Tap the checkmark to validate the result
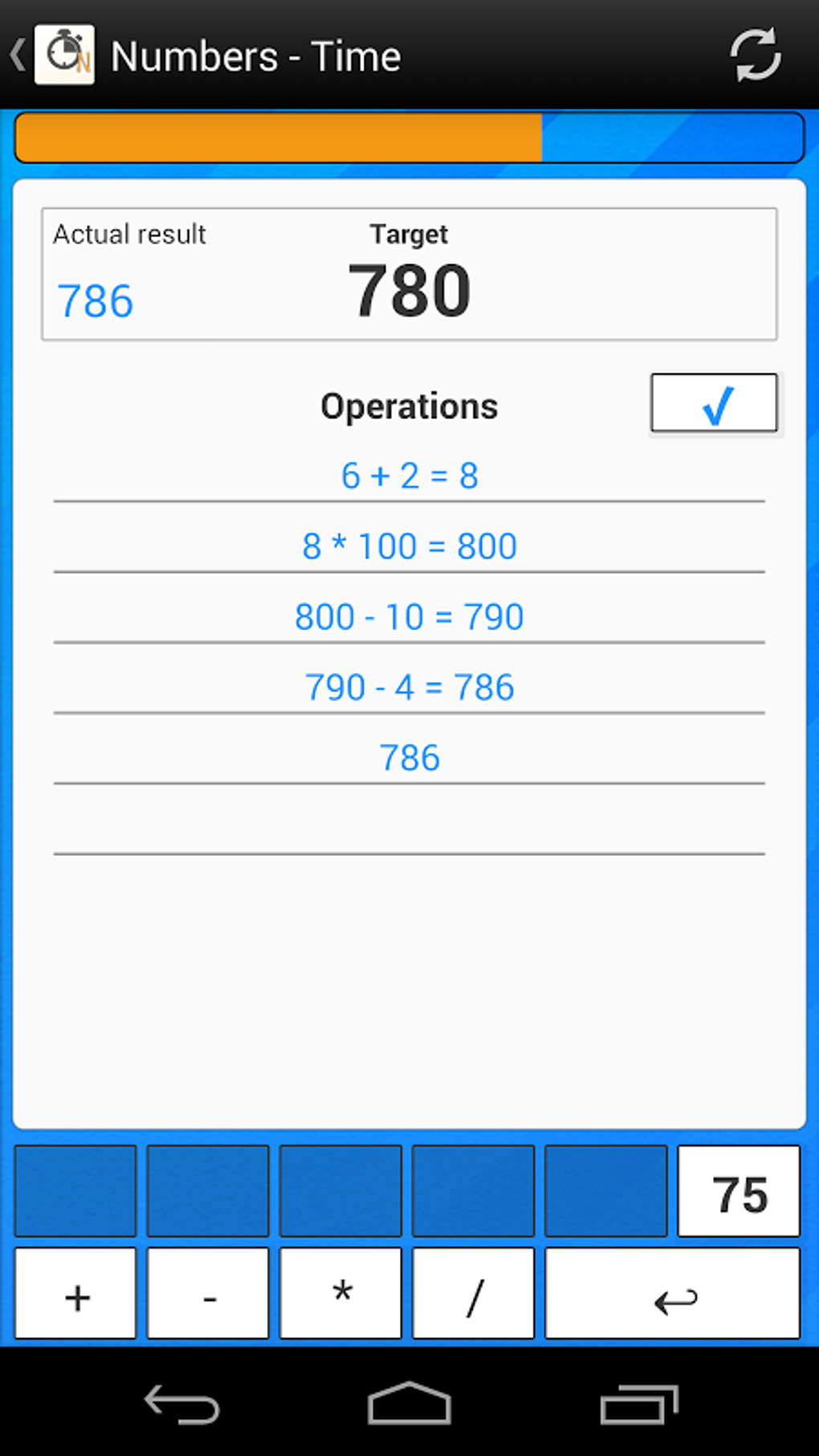 point(713,403)
